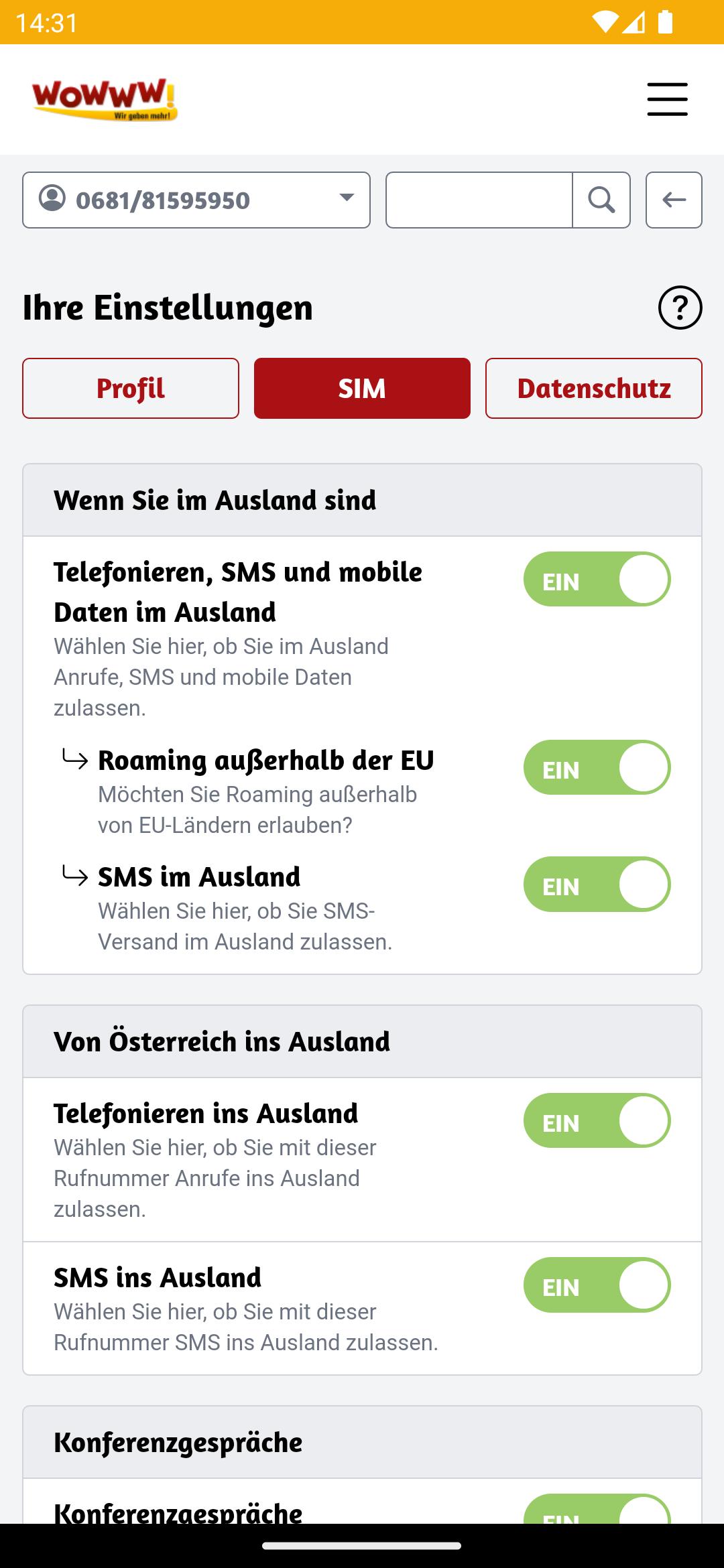The image size is (724, 1568).
Task: Open the help question mark icon
Action: [x=680, y=308]
